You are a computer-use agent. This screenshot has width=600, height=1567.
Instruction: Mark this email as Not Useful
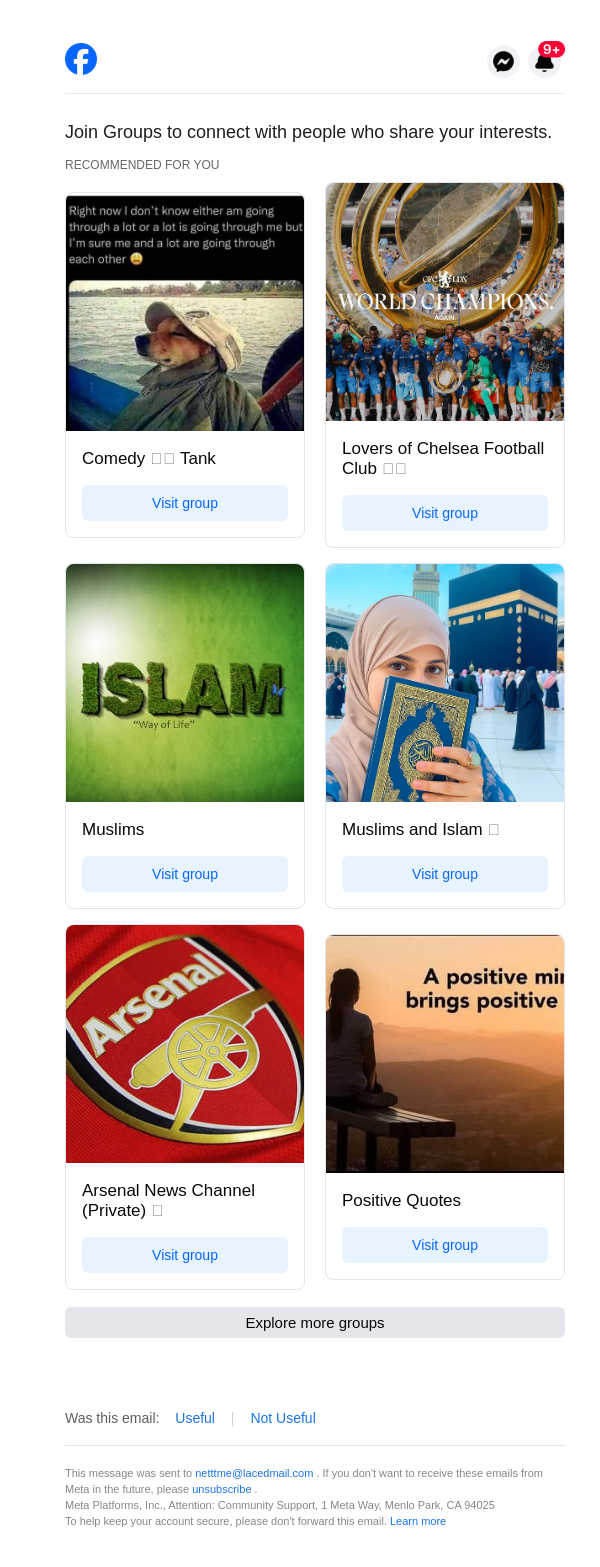point(283,1418)
